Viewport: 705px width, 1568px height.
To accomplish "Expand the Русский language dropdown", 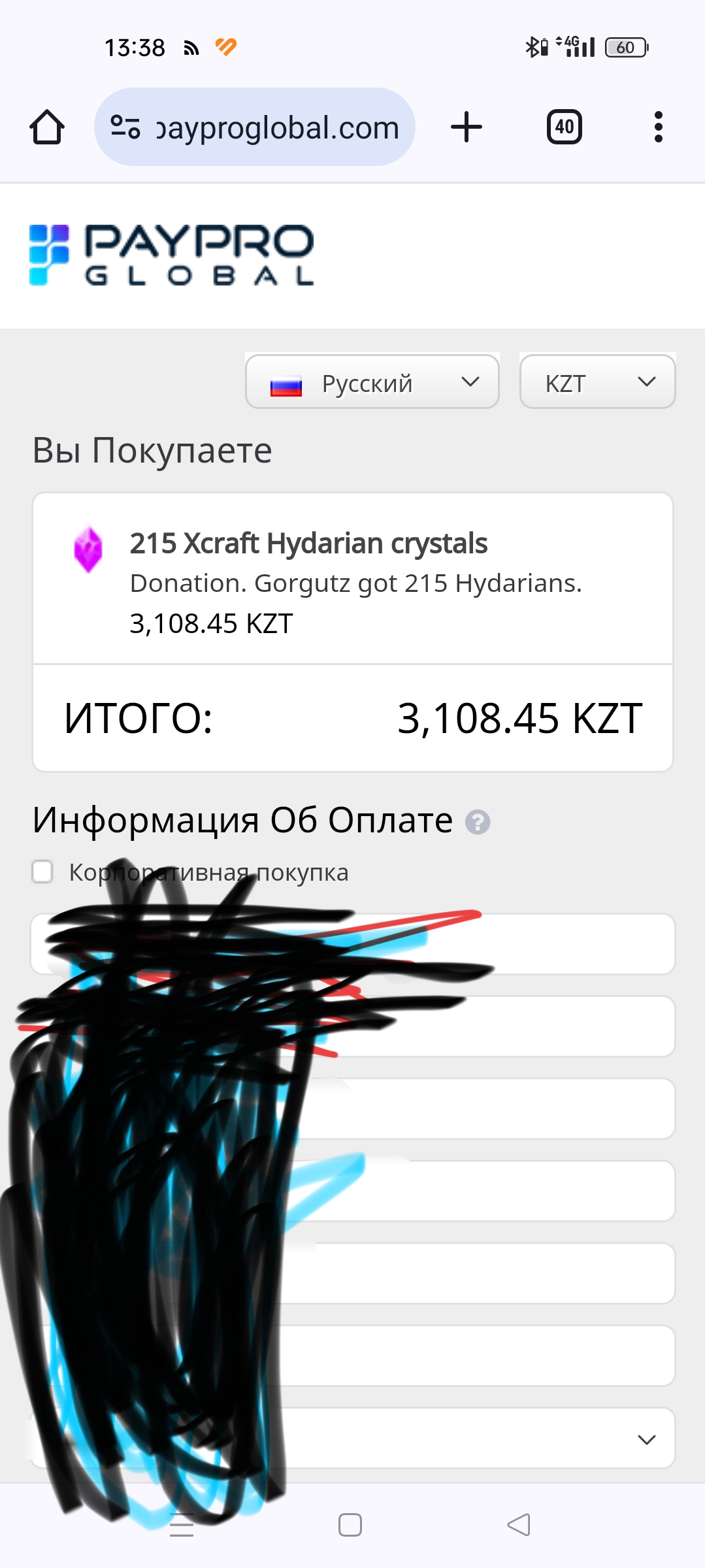I will [x=372, y=382].
